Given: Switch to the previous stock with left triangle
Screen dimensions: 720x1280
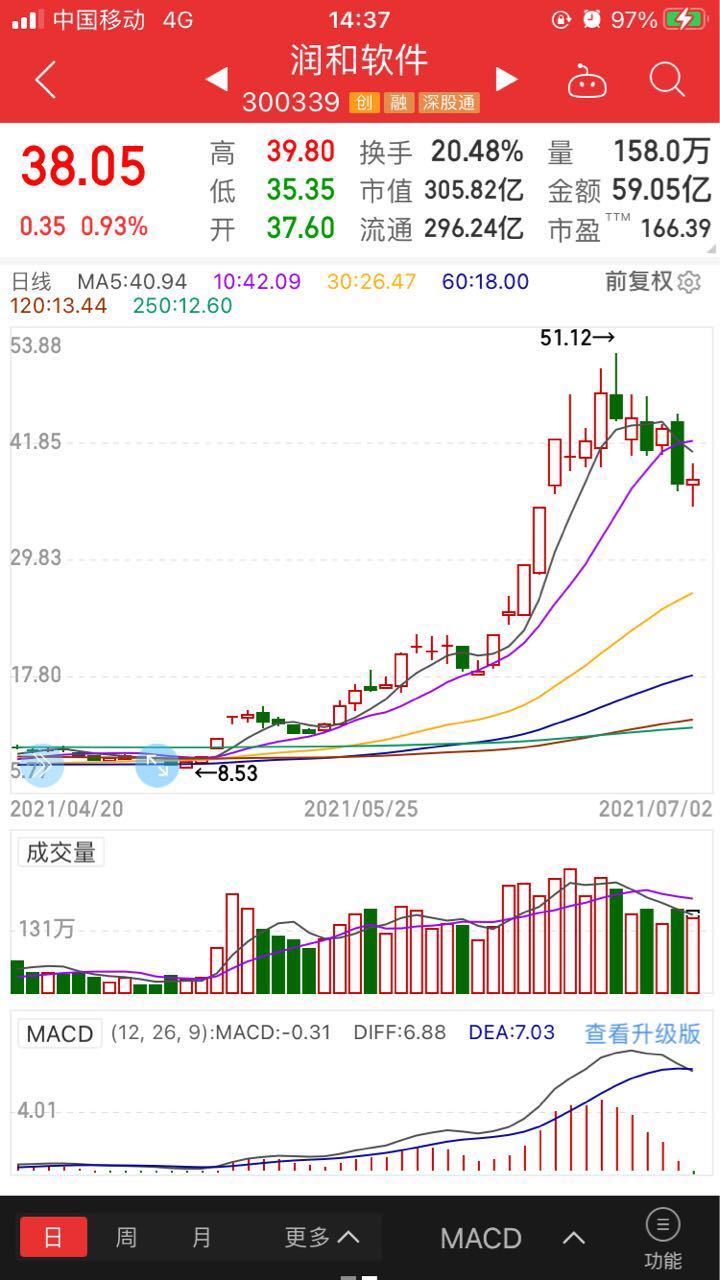Looking at the screenshot, I should pyautogui.click(x=217, y=79).
